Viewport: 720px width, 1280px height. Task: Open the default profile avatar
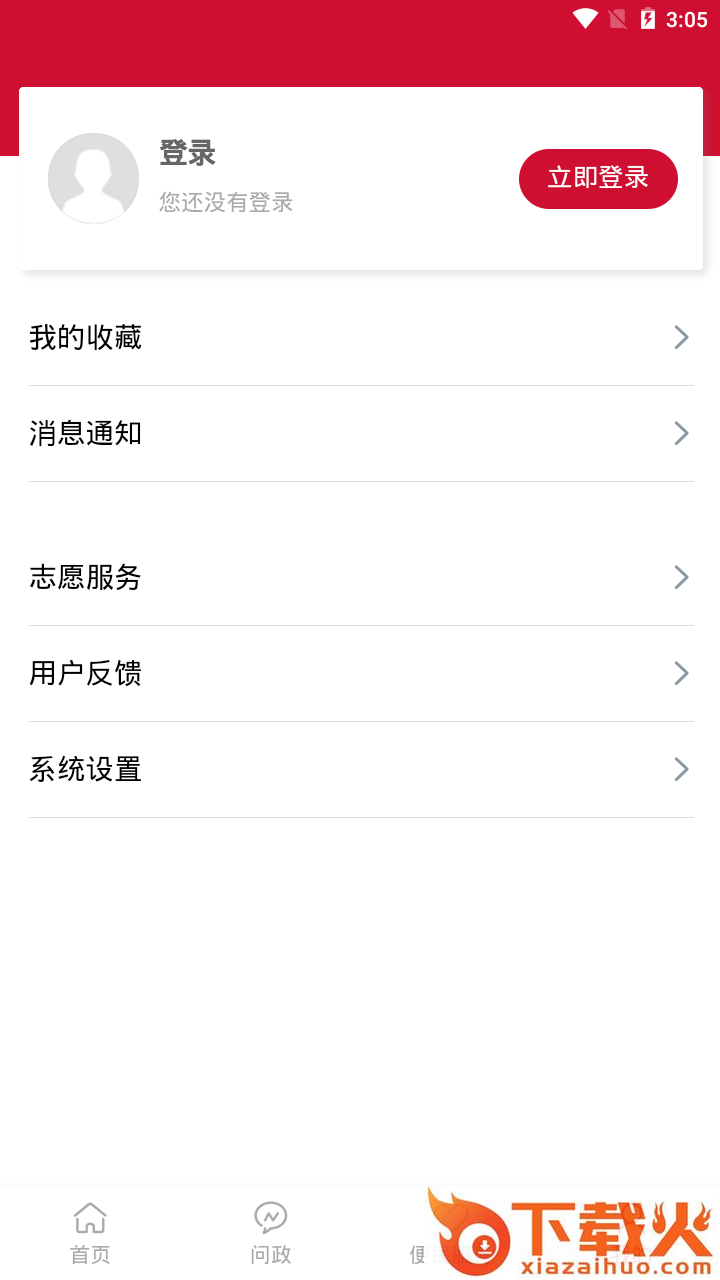[x=93, y=178]
